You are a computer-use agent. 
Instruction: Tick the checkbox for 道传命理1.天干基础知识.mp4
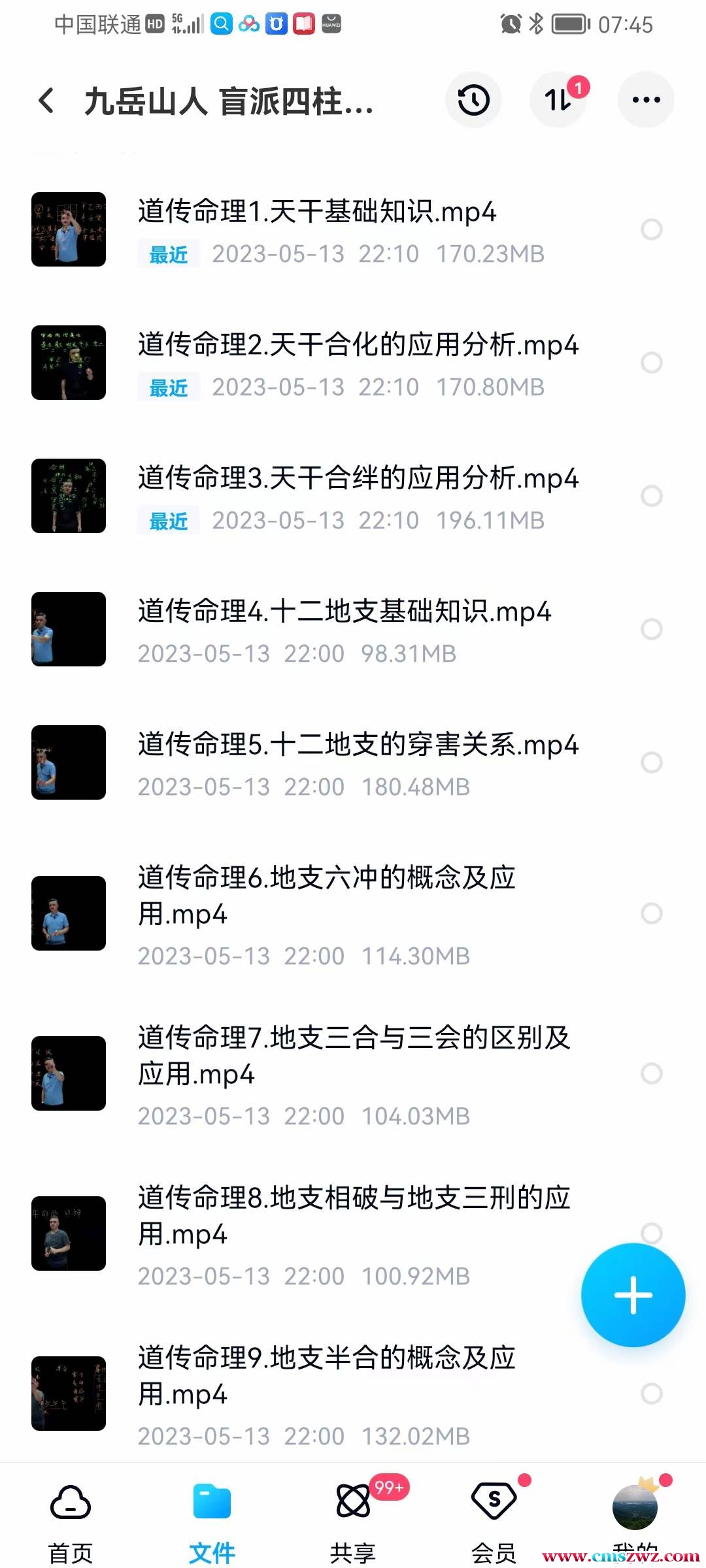click(x=651, y=229)
